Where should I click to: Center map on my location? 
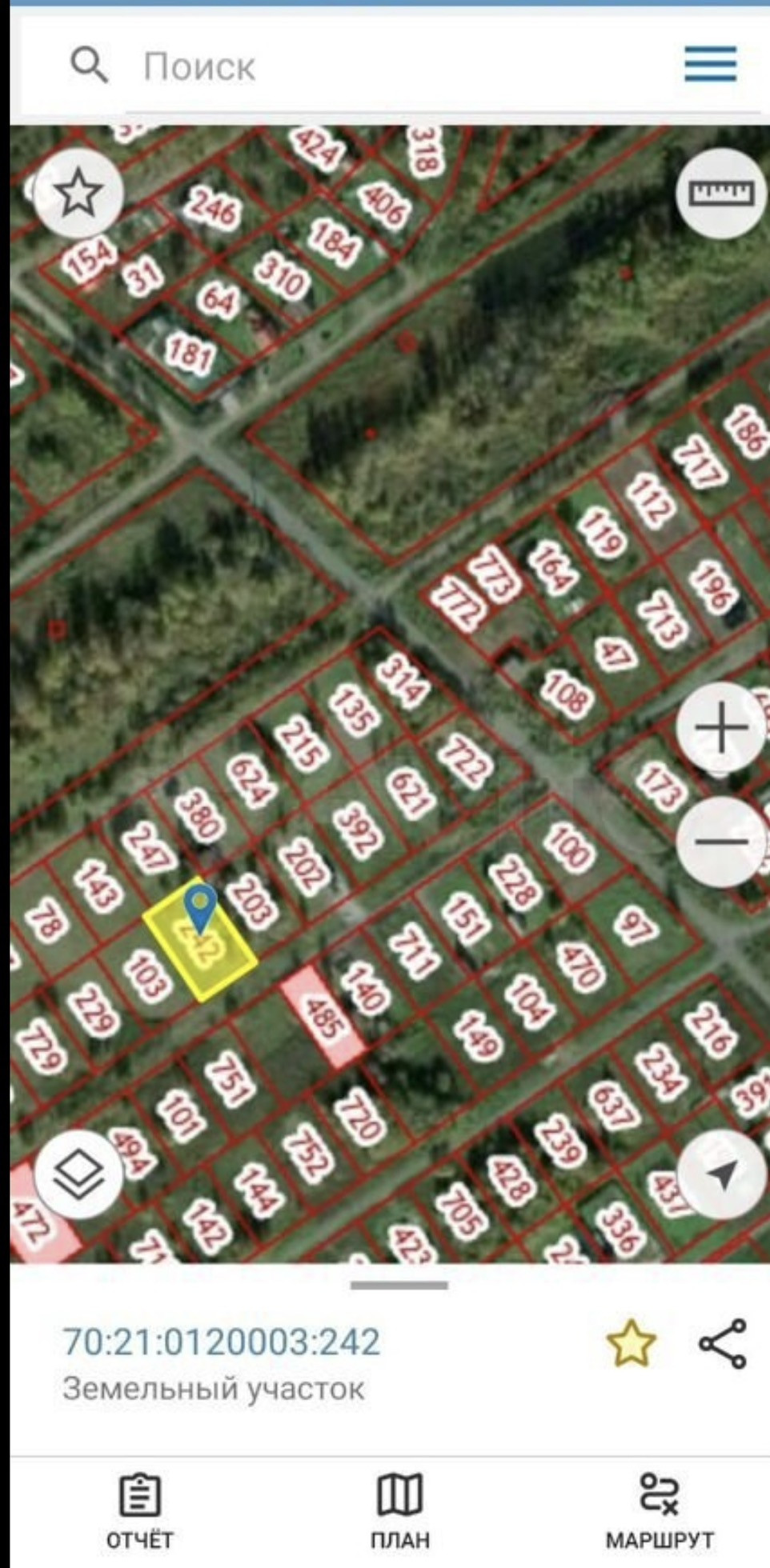721,1175
